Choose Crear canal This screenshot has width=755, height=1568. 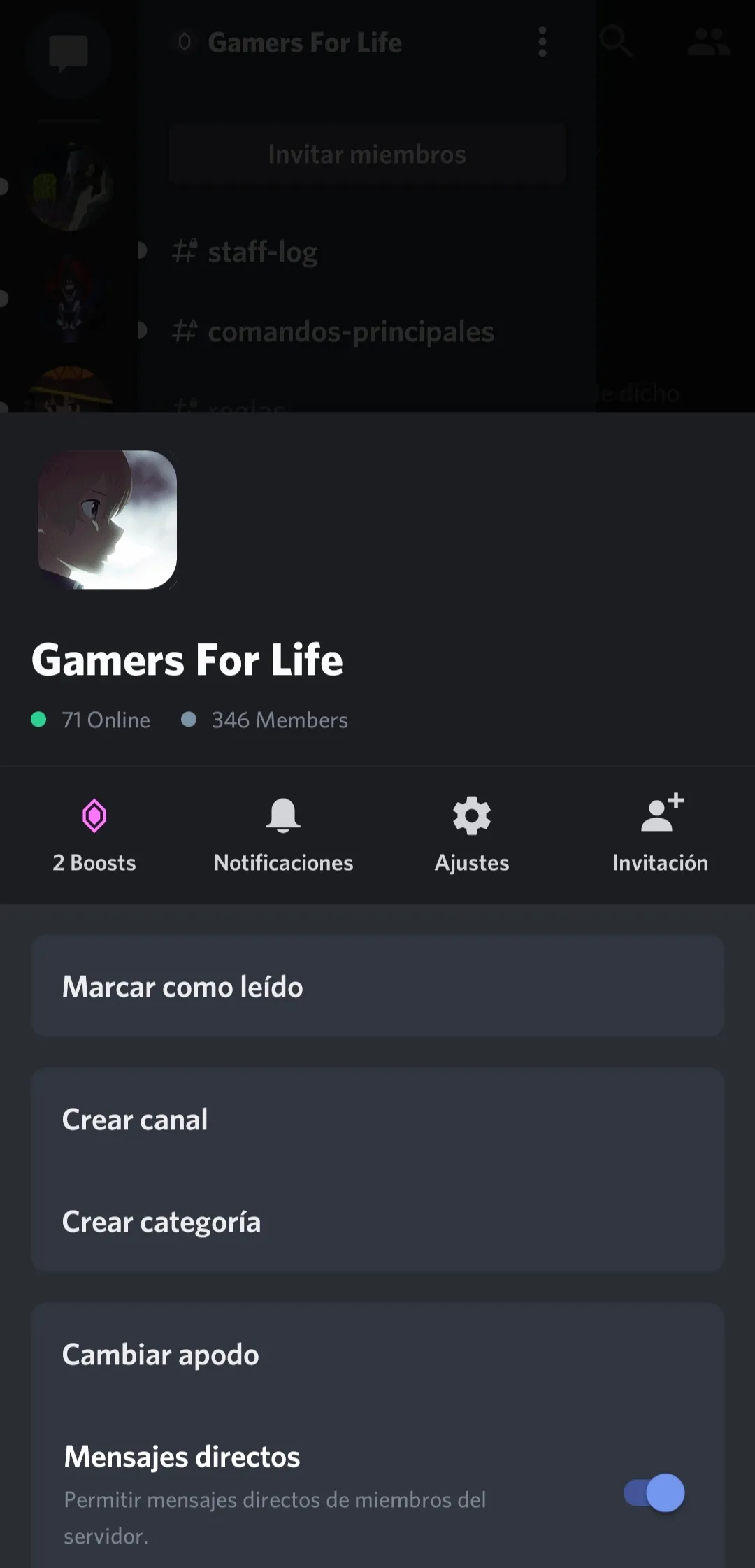(x=377, y=1119)
